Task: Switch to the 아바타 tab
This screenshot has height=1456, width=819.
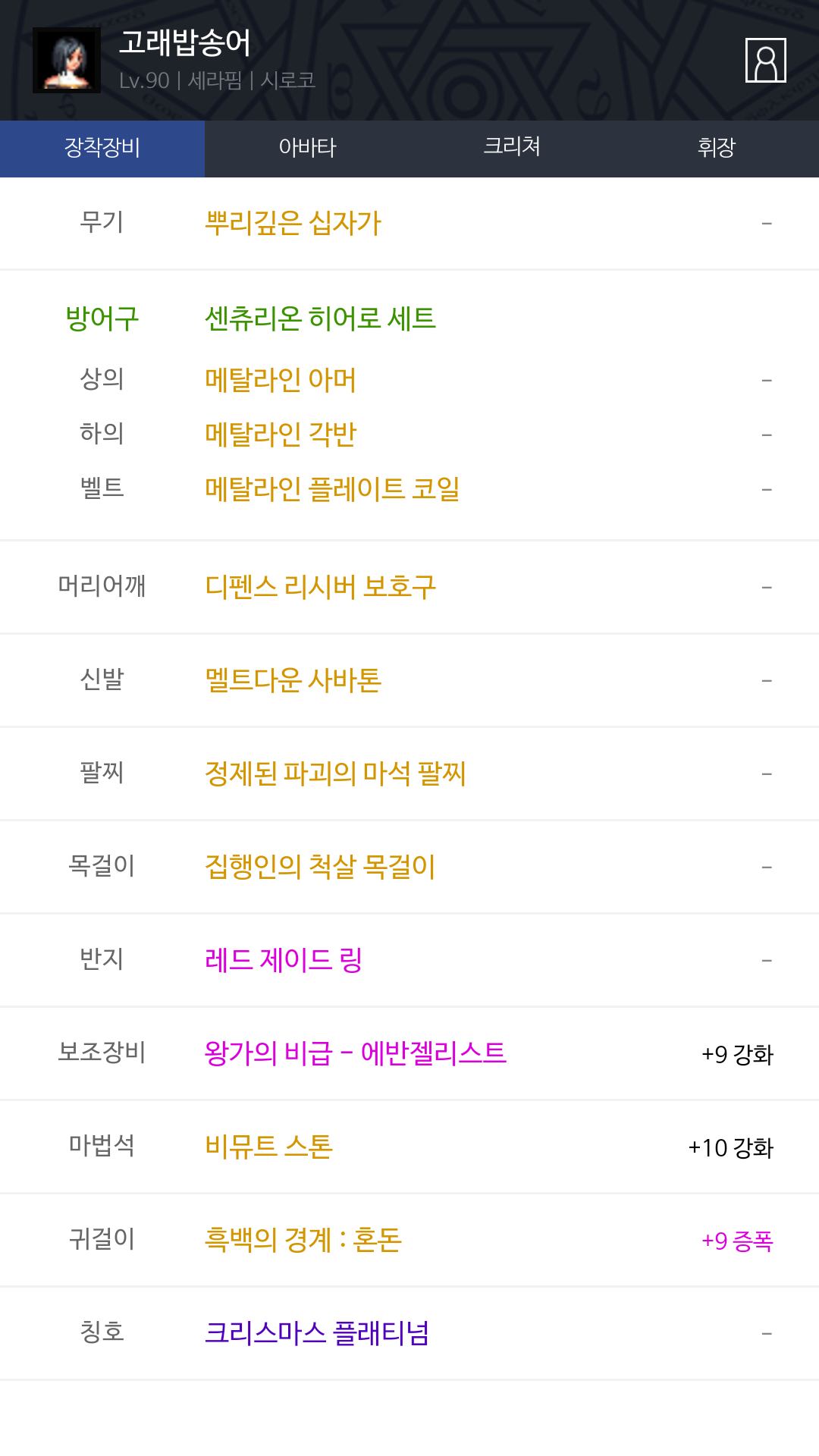Action: [307, 149]
